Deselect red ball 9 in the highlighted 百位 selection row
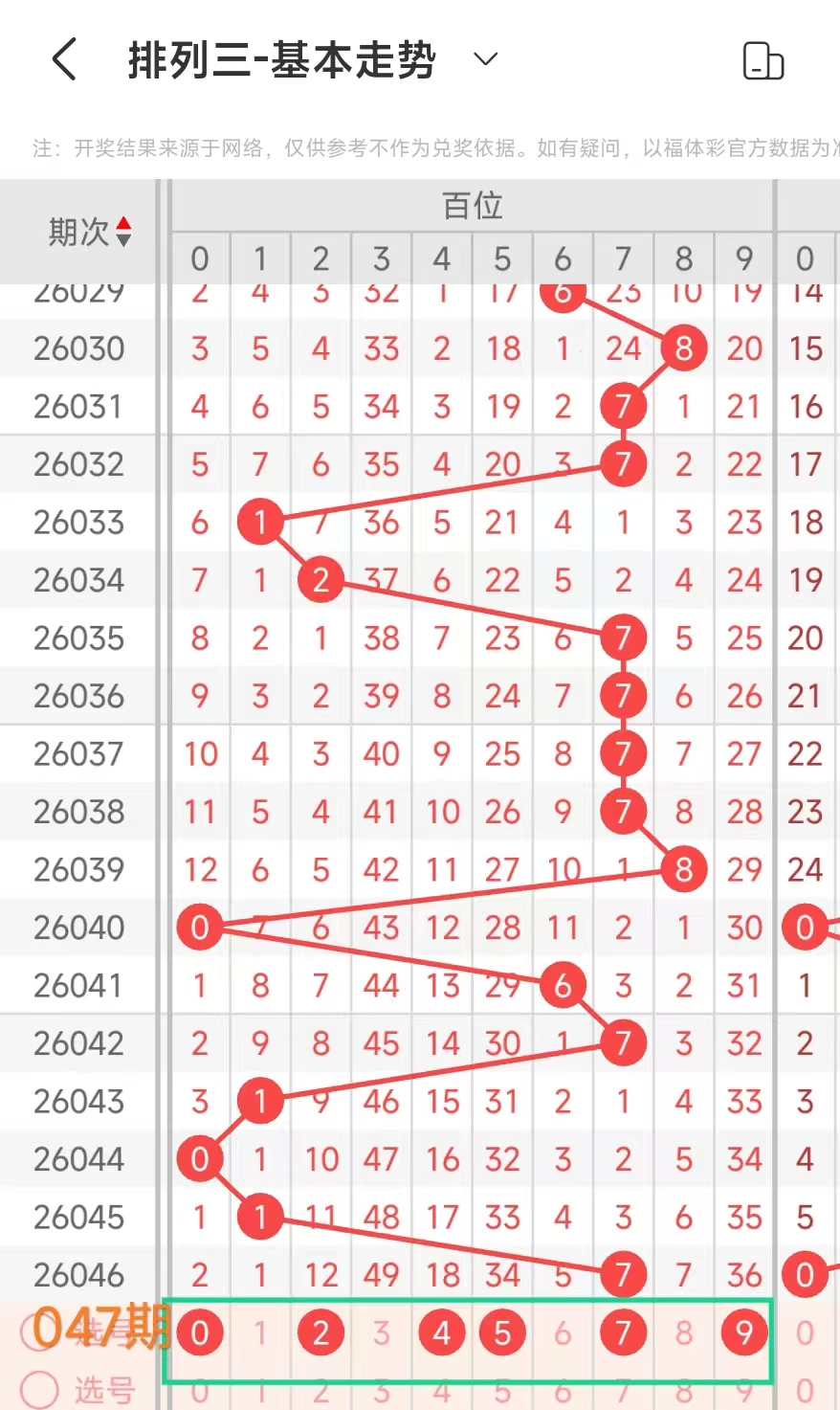 (744, 1332)
